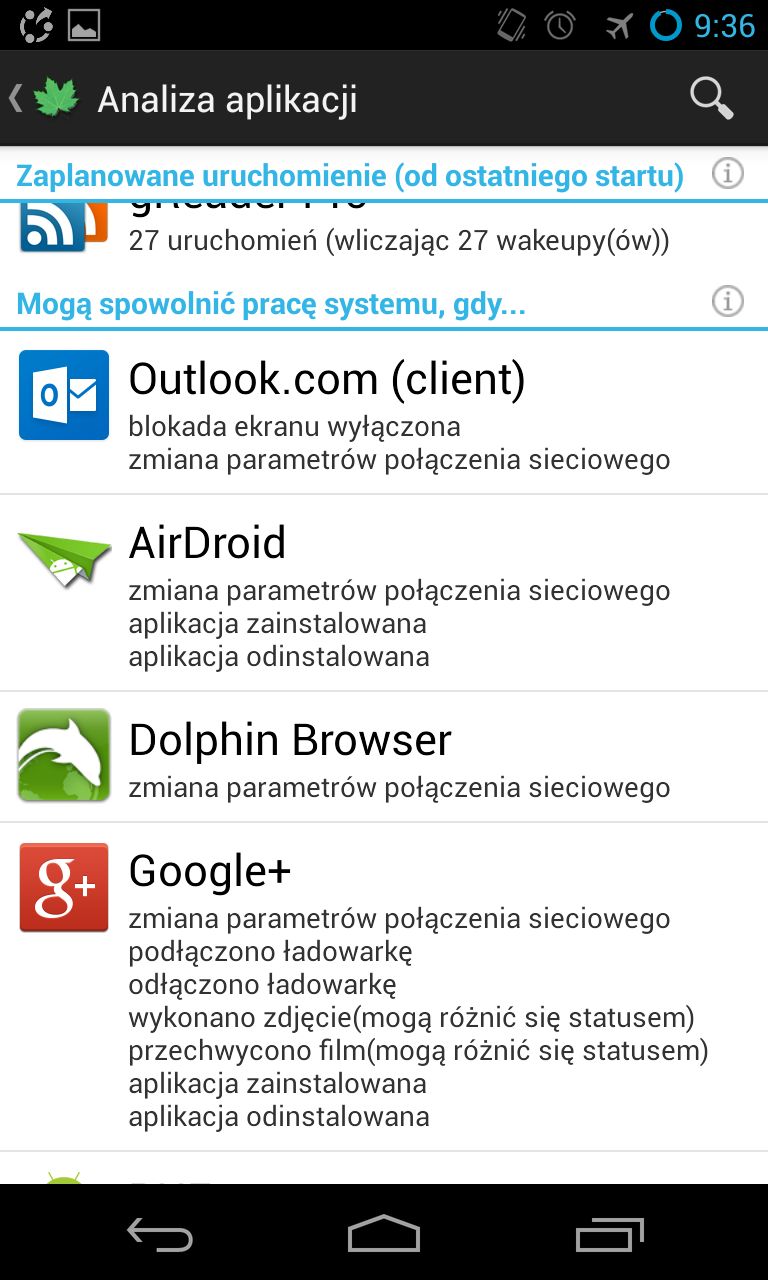The width and height of the screenshot is (768, 1280).
Task: Tap the info icon next to Mogą spowolnić pracę systemu
Action: pyautogui.click(x=727, y=301)
